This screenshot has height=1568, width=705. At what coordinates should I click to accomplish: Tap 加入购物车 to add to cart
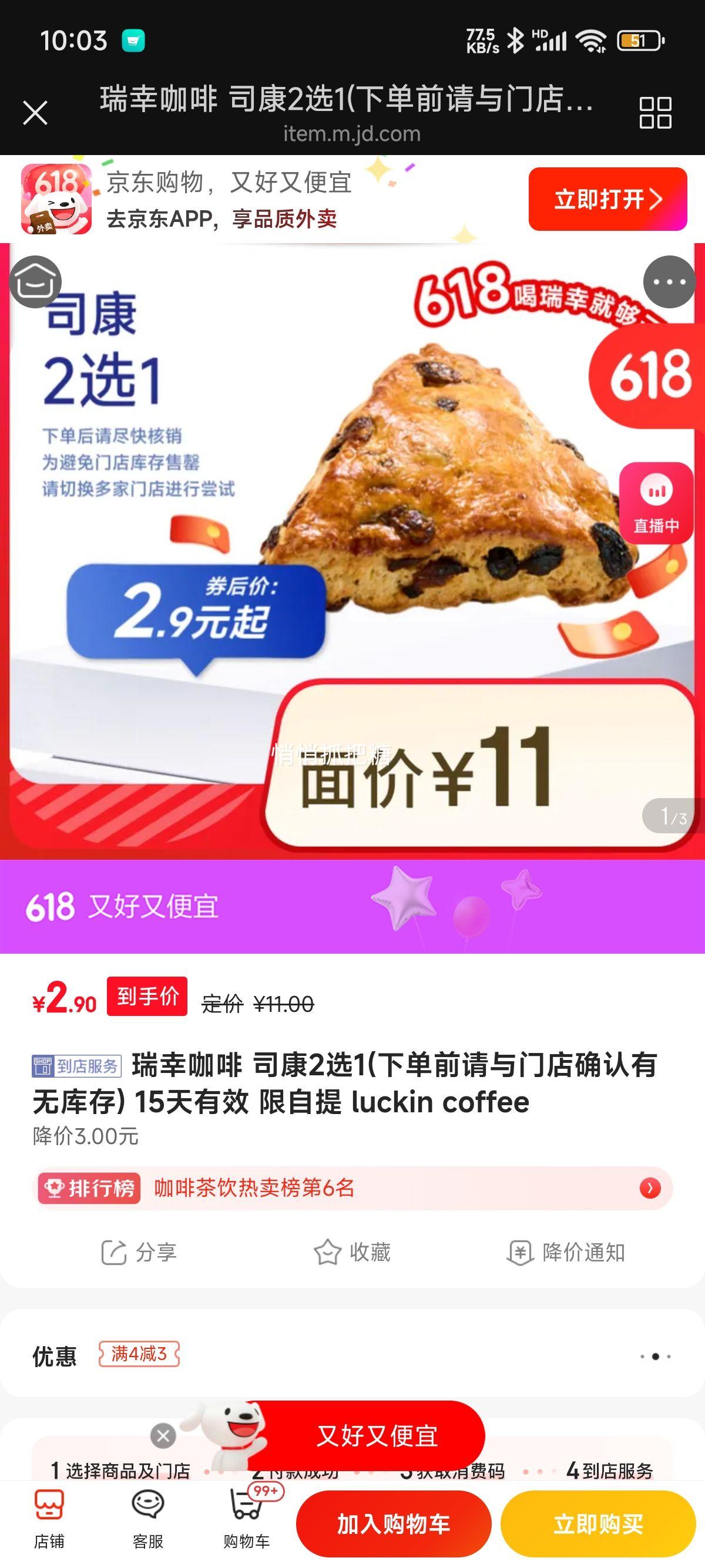click(393, 1523)
